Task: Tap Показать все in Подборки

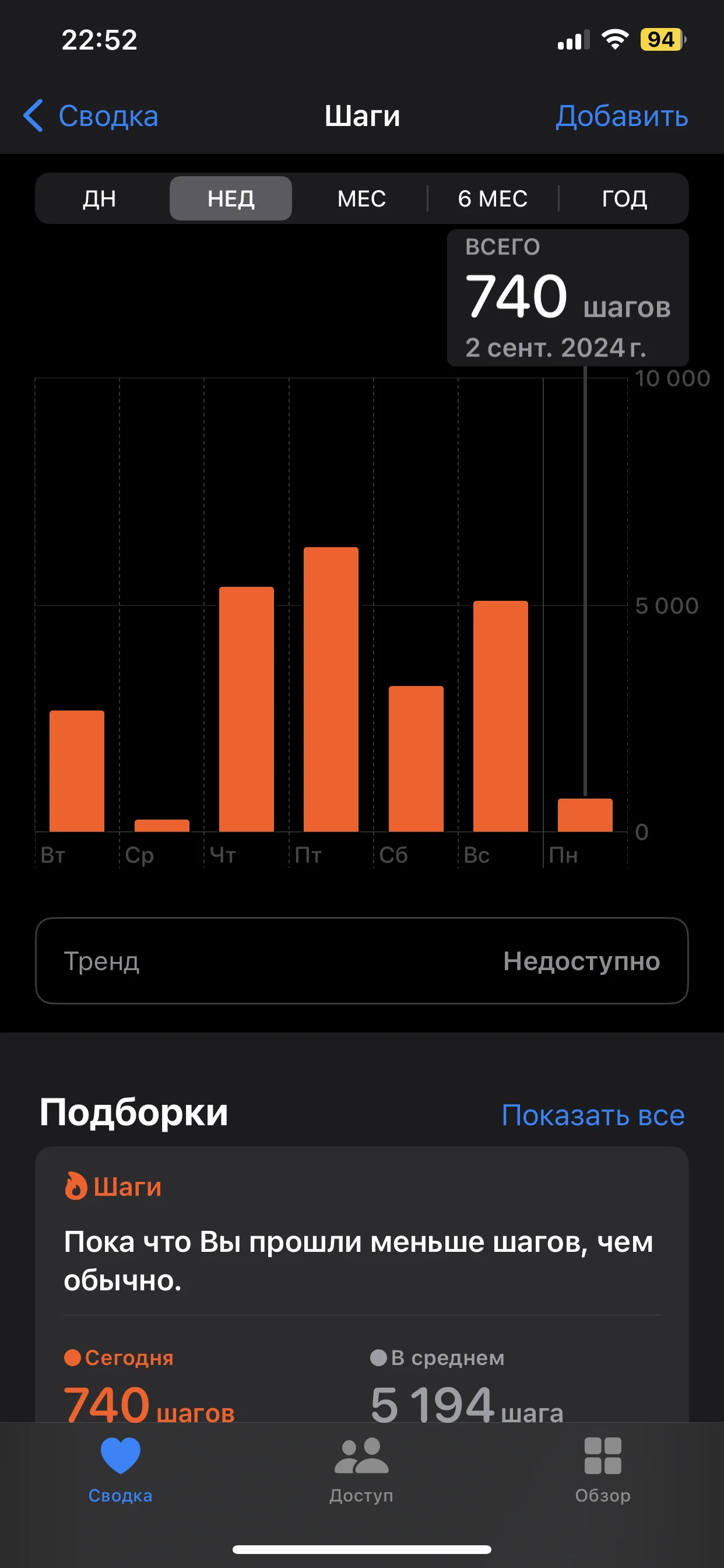Action: tap(593, 1115)
